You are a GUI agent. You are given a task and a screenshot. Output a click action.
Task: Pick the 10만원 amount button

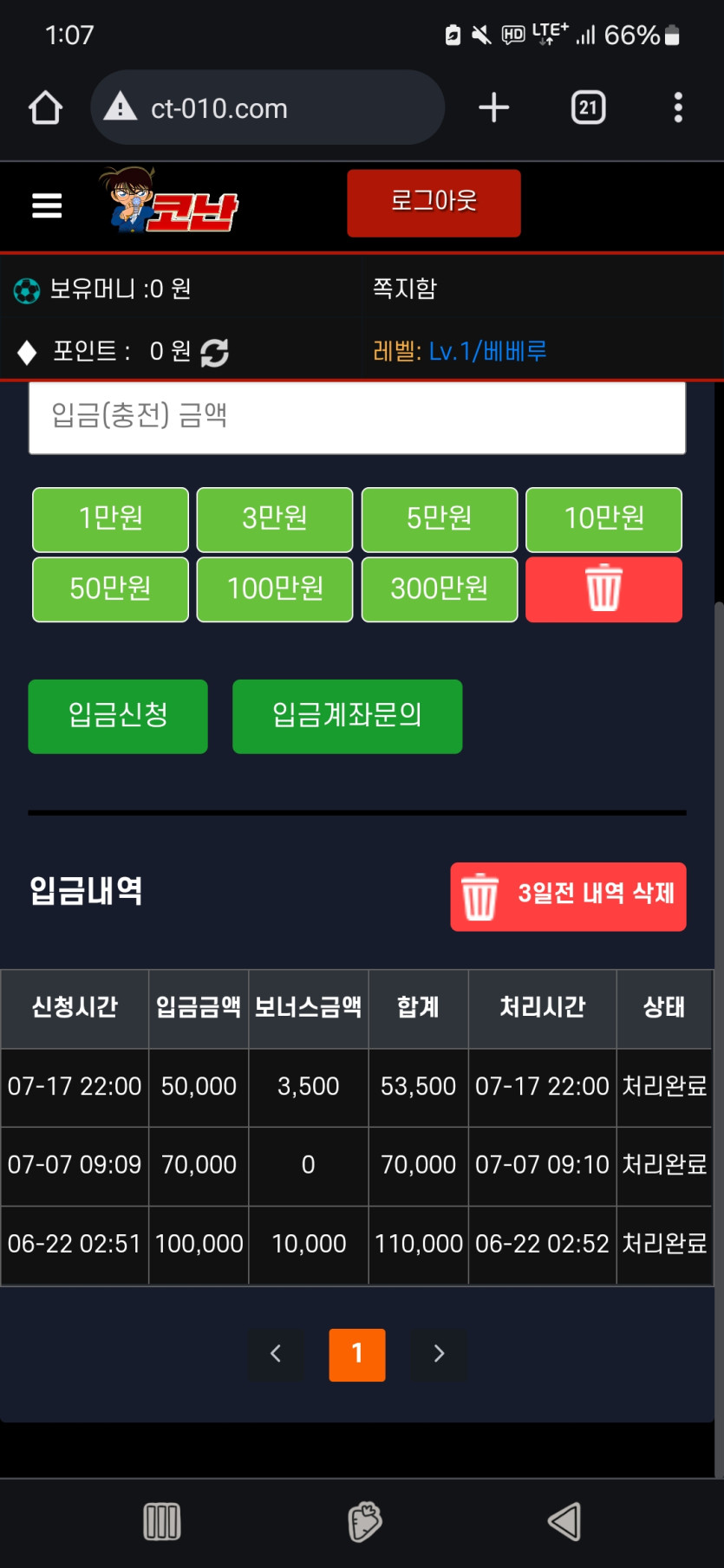click(x=603, y=519)
